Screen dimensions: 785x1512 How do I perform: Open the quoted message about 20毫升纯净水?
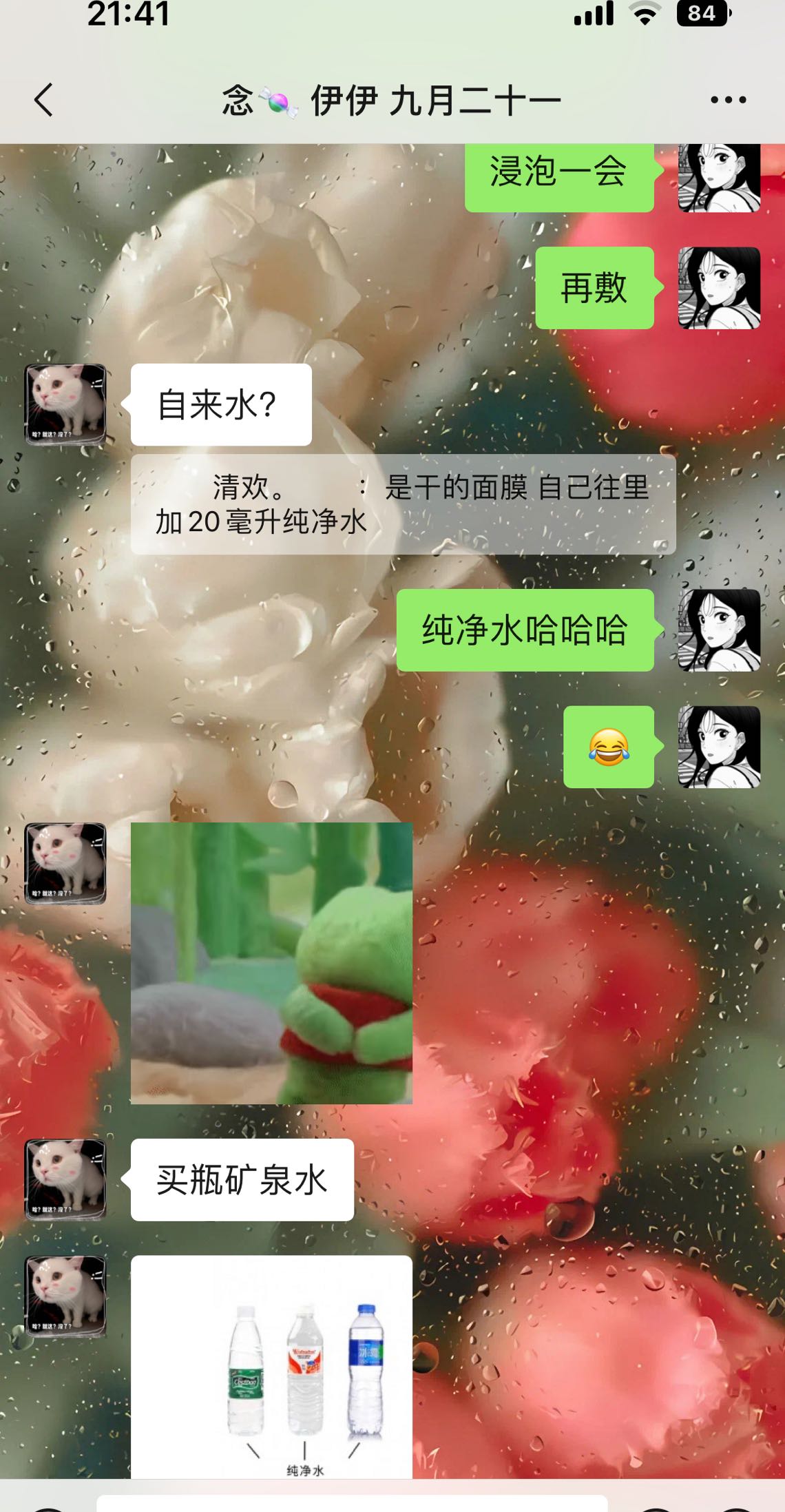coord(403,504)
